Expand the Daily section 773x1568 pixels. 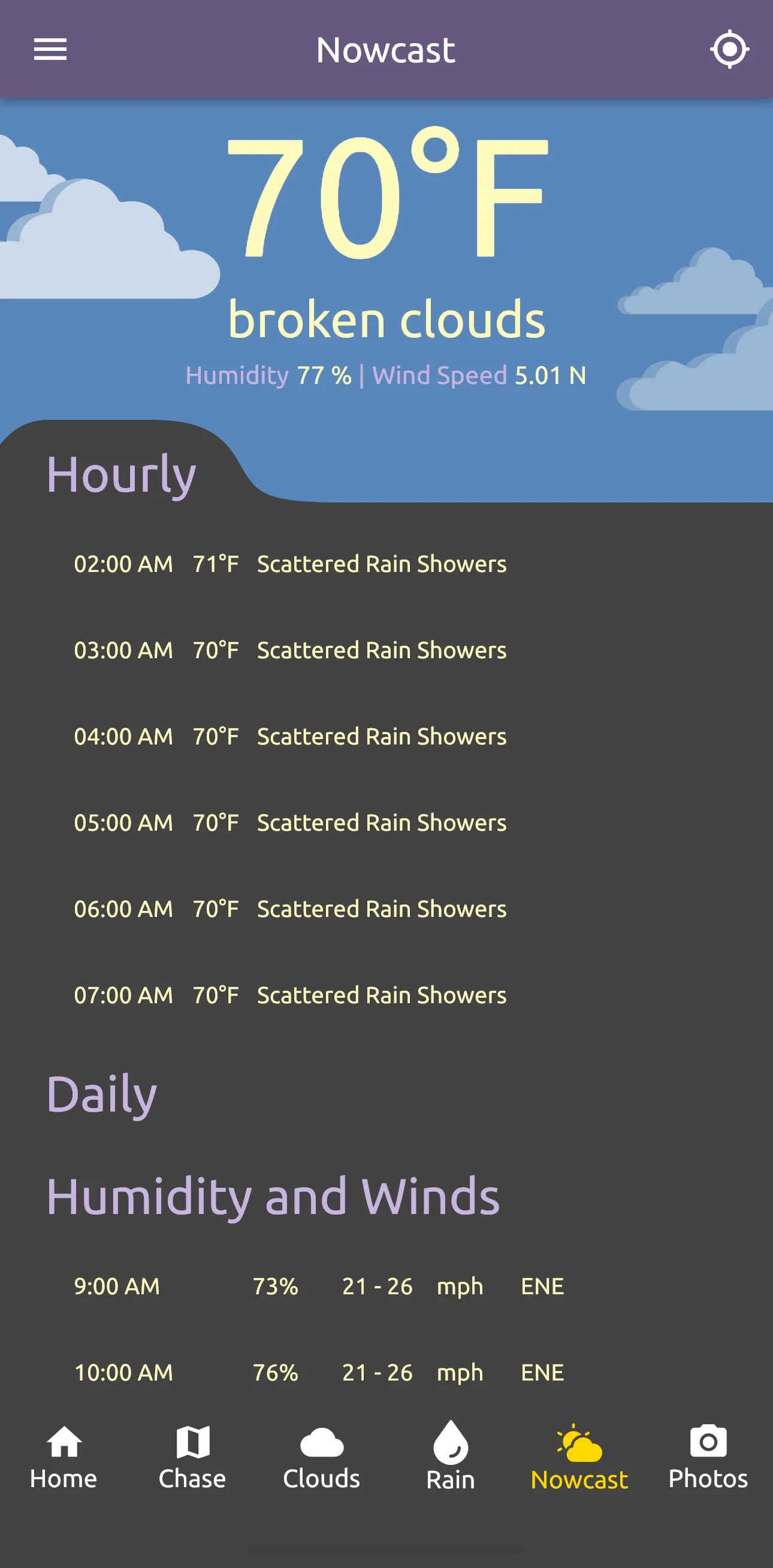pyautogui.click(x=102, y=1092)
